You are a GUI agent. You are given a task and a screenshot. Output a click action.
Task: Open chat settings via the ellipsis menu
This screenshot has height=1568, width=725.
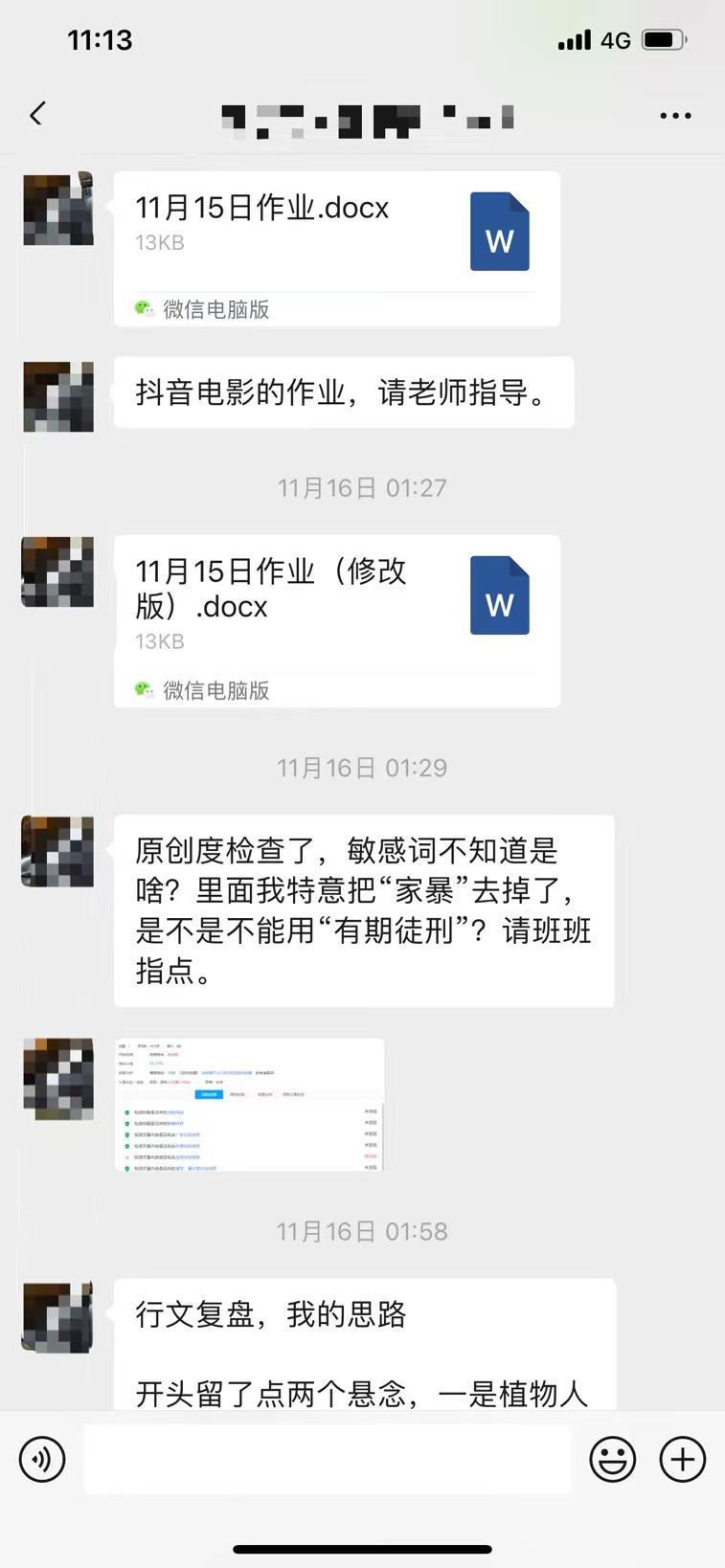tap(675, 114)
